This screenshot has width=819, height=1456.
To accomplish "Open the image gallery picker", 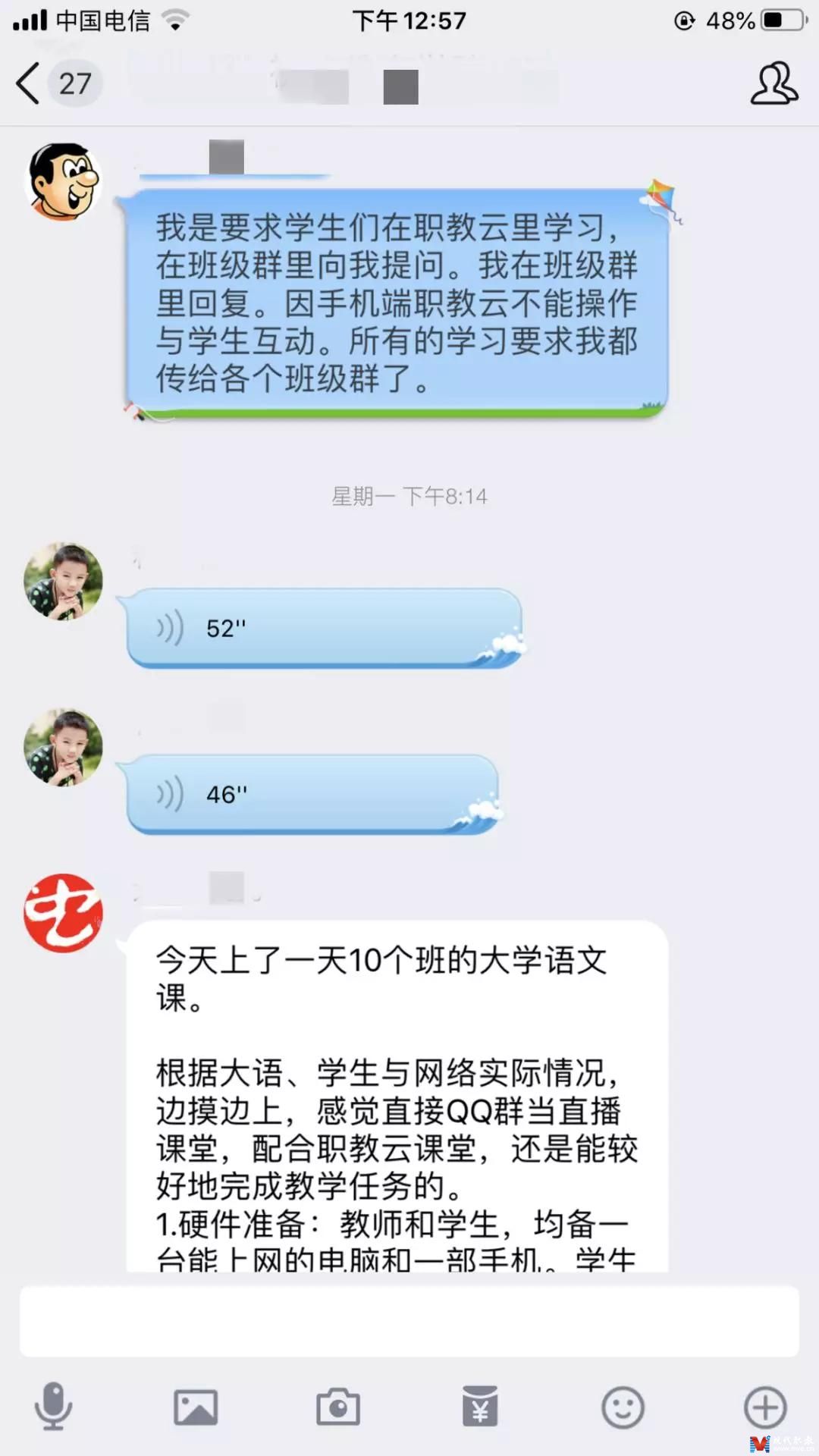I will click(196, 1407).
